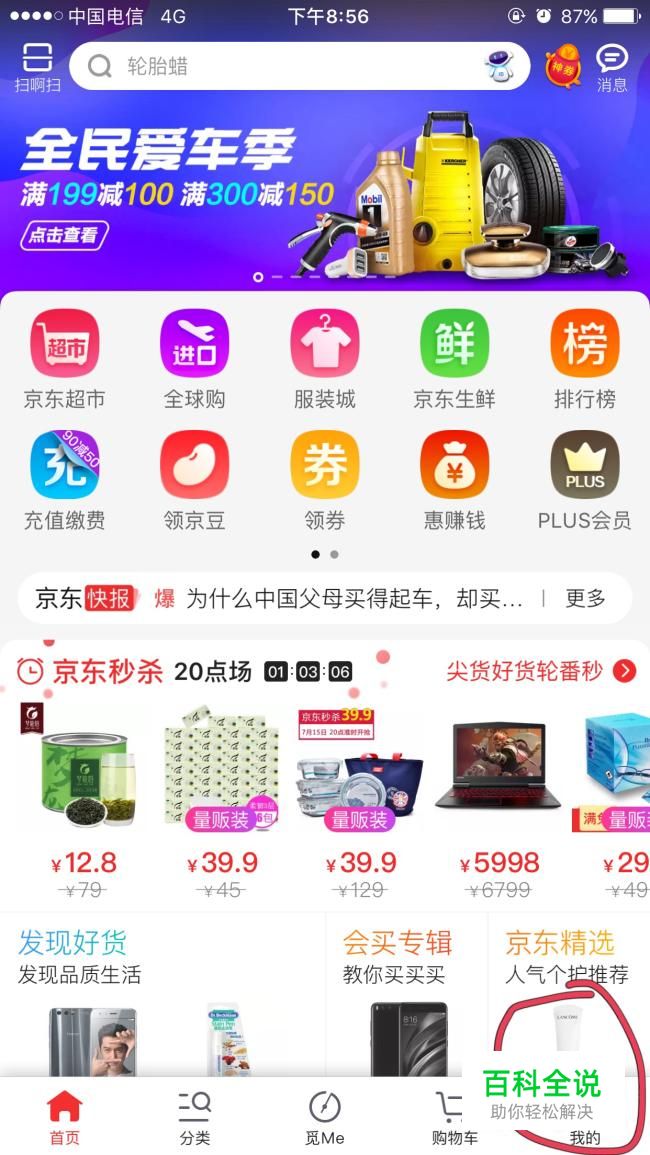Tap 更多 in 京东快报
The width and height of the screenshot is (650, 1155).
(585, 598)
